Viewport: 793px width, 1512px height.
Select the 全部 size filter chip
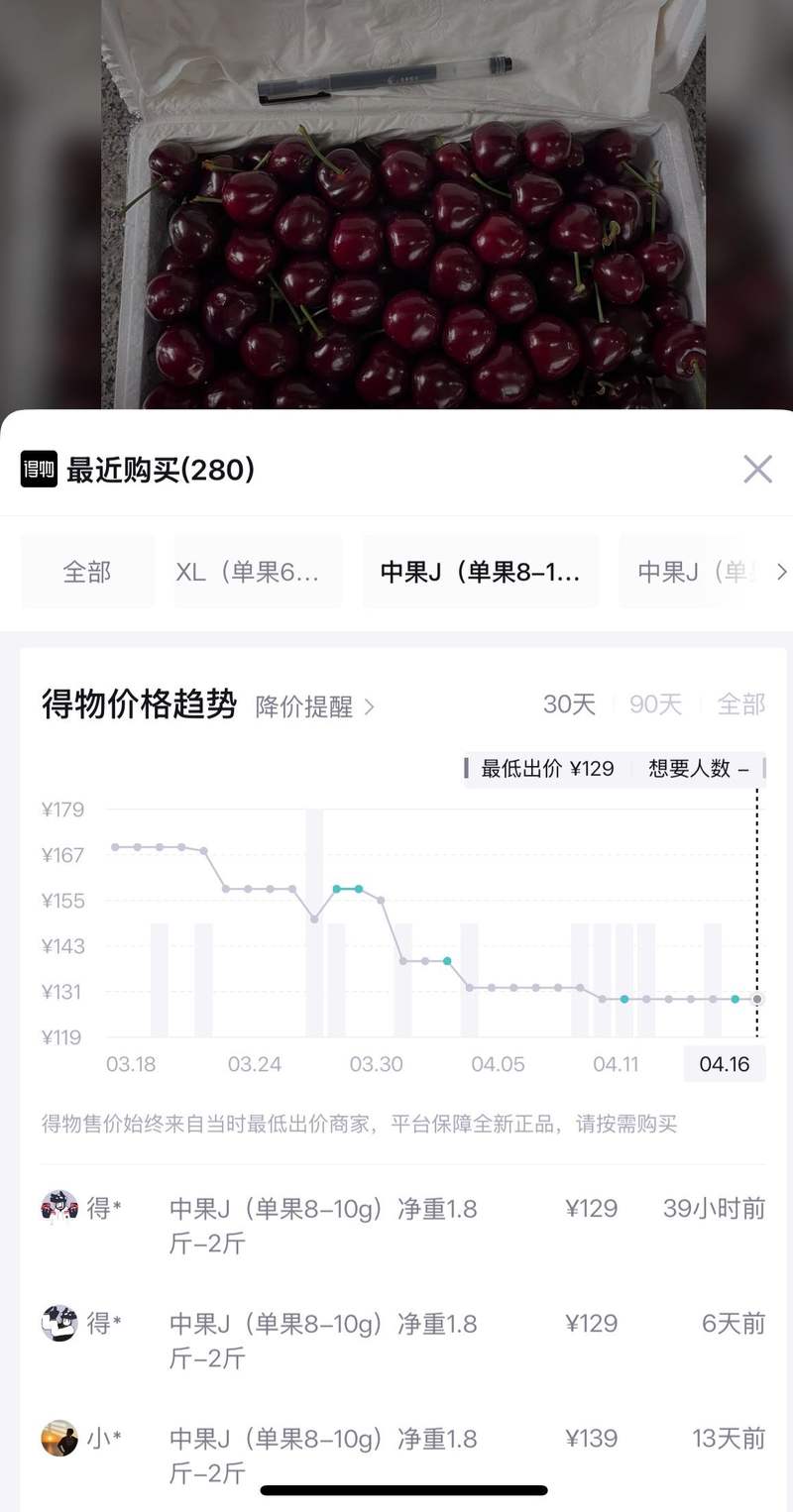point(87,572)
